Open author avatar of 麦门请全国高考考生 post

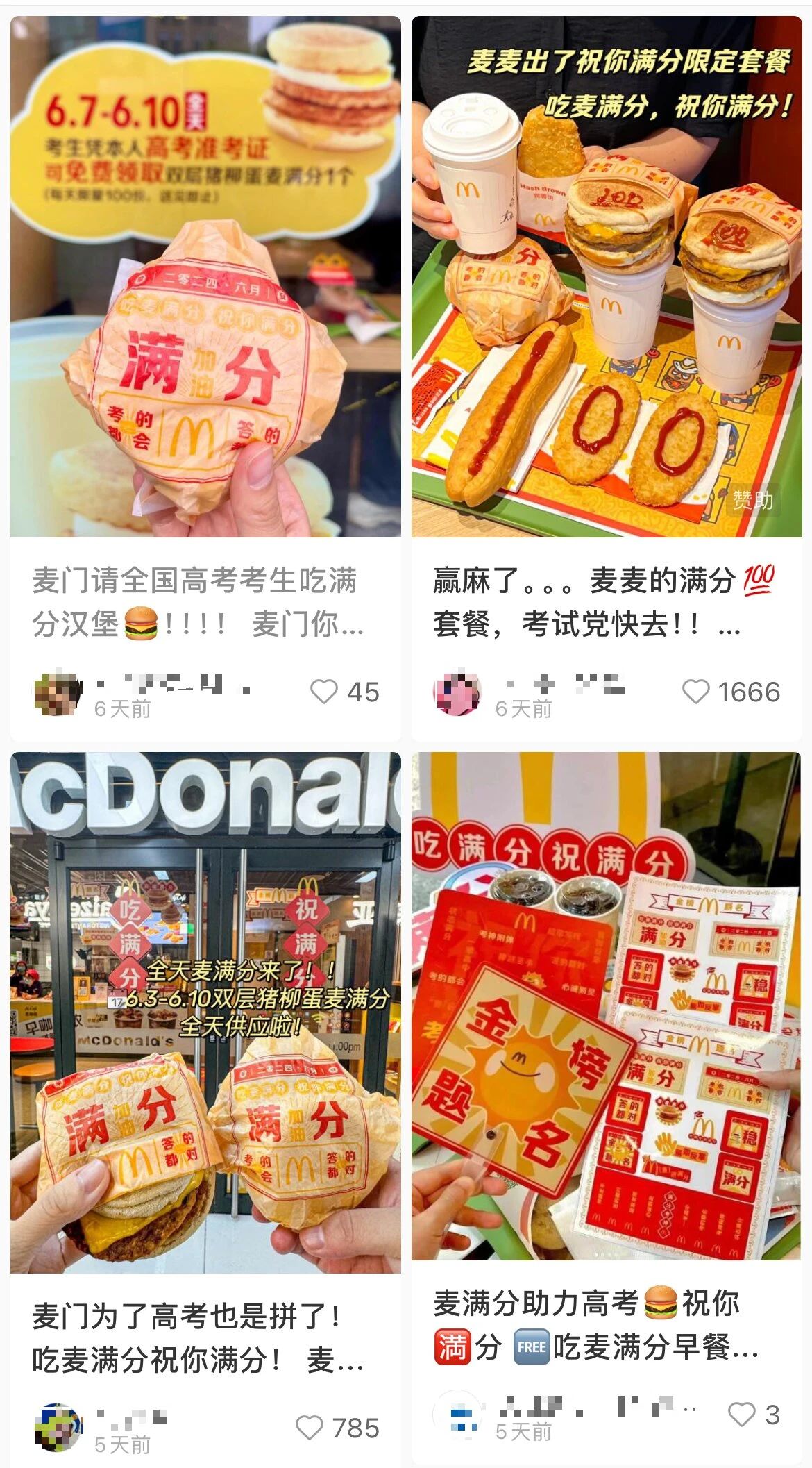click(x=58, y=692)
